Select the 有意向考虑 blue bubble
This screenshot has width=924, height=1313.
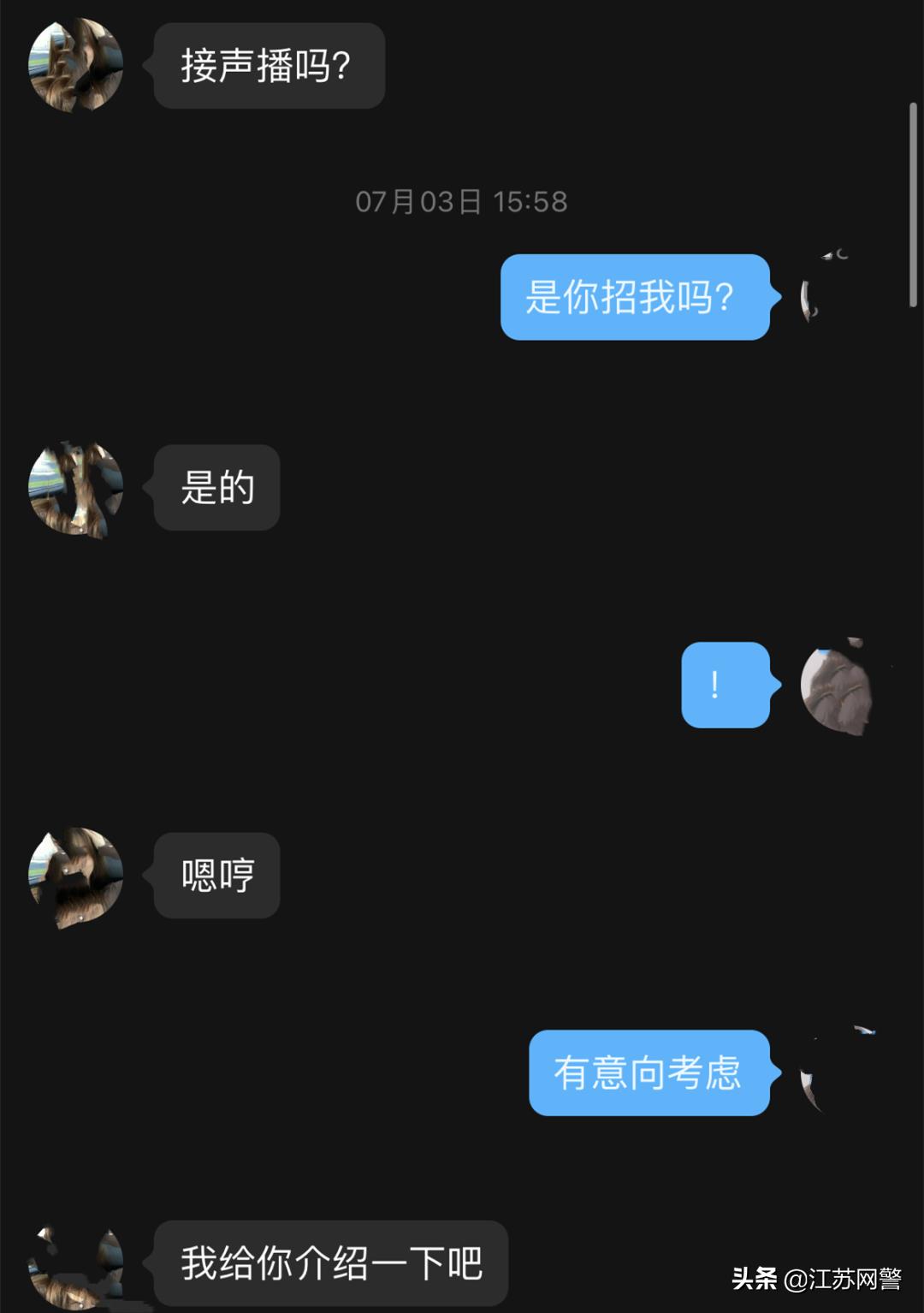[649, 1074]
